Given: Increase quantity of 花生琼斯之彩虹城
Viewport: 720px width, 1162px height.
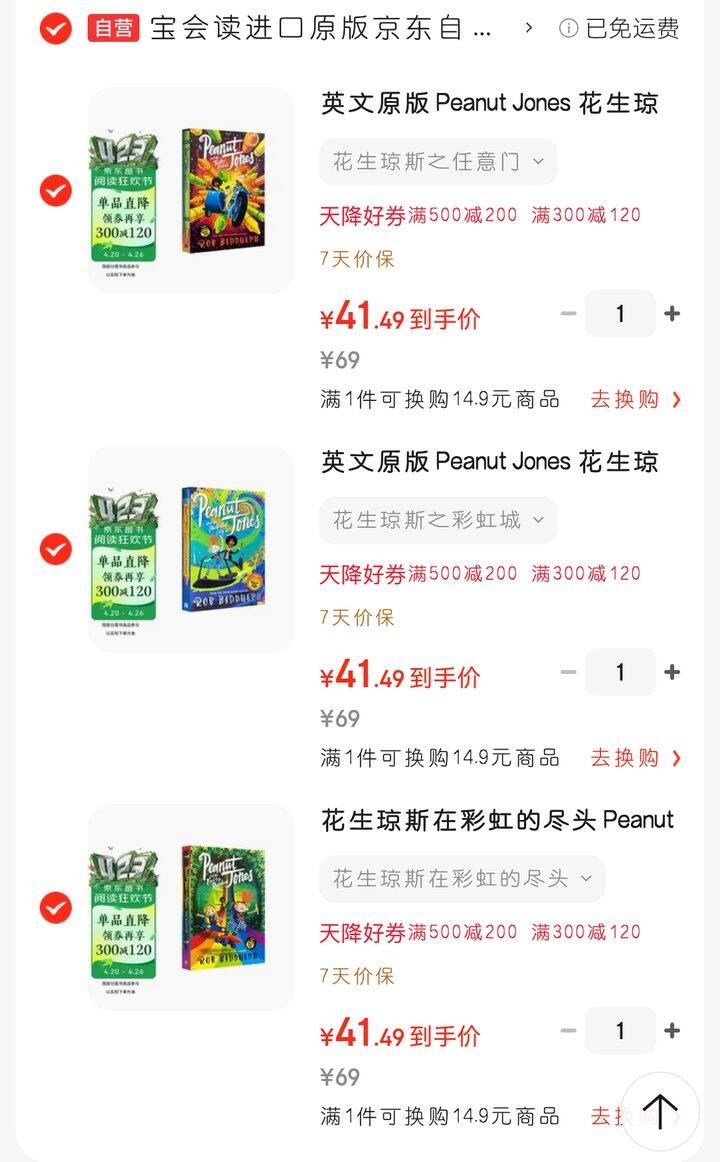Looking at the screenshot, I should coord(672,673).
